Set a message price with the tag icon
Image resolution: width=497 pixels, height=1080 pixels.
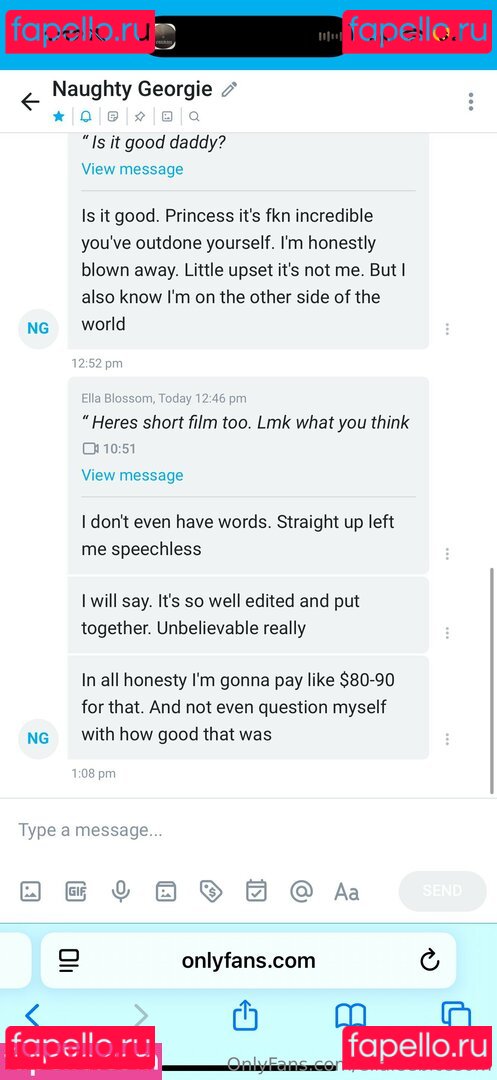pos(211,891)
